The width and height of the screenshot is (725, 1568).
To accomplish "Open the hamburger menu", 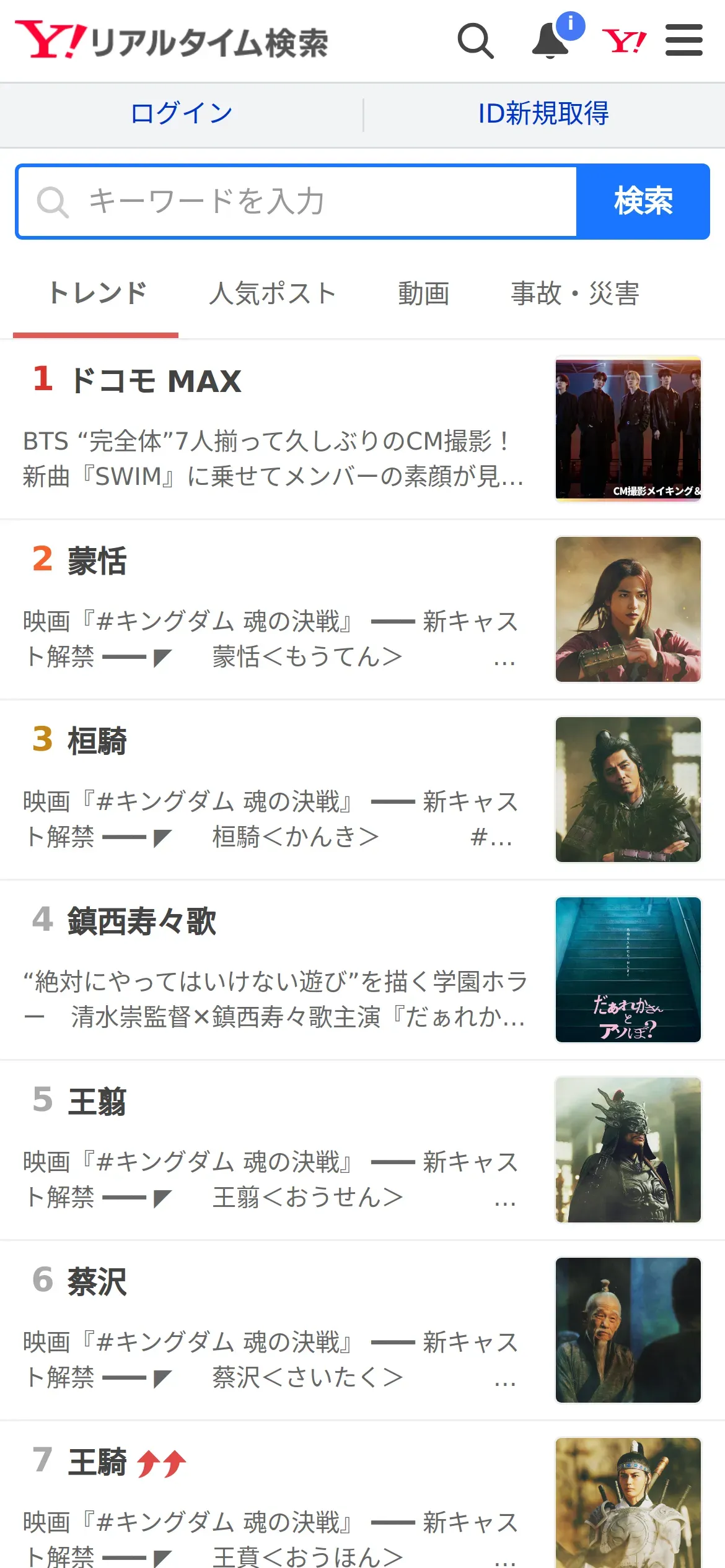I will click(683, 41).
